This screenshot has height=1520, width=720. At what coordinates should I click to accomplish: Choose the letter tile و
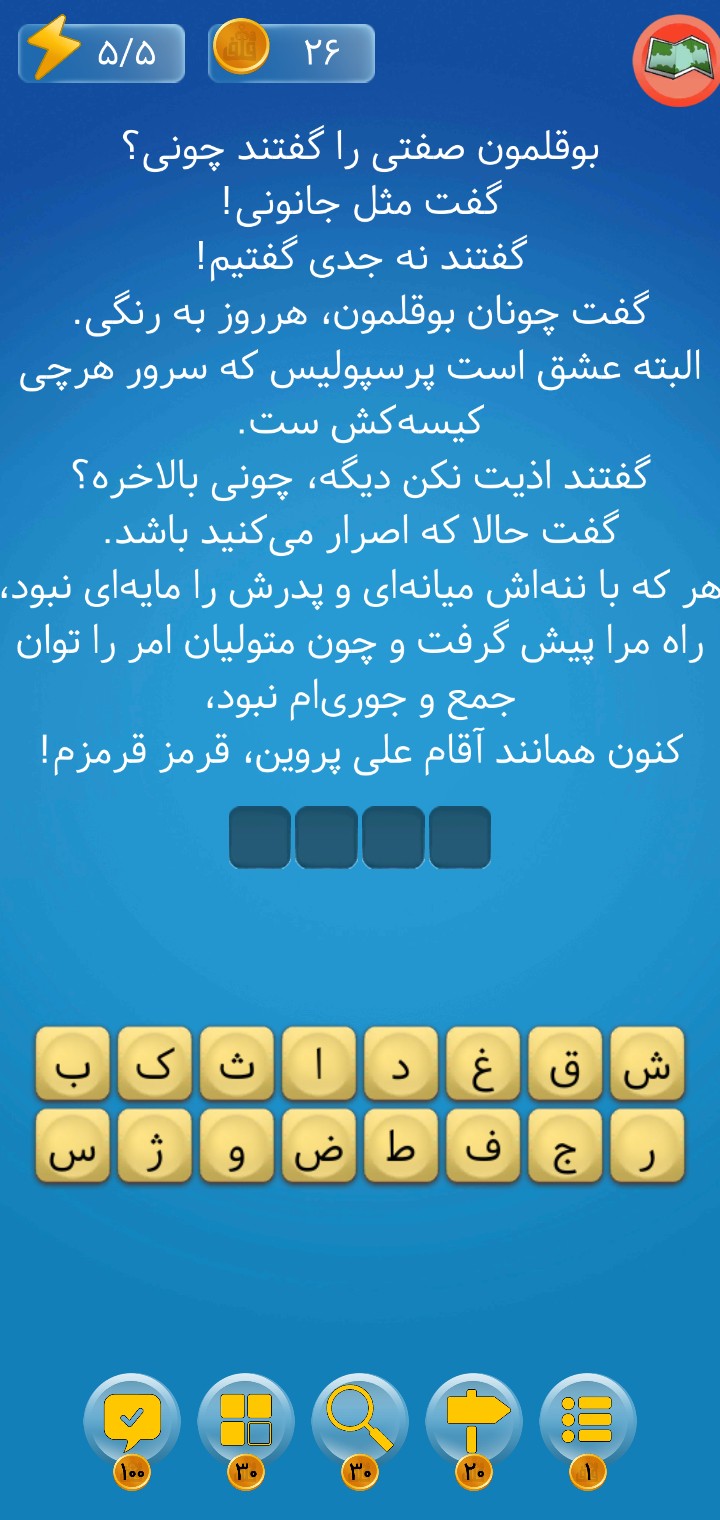[x=237, y=1145]
